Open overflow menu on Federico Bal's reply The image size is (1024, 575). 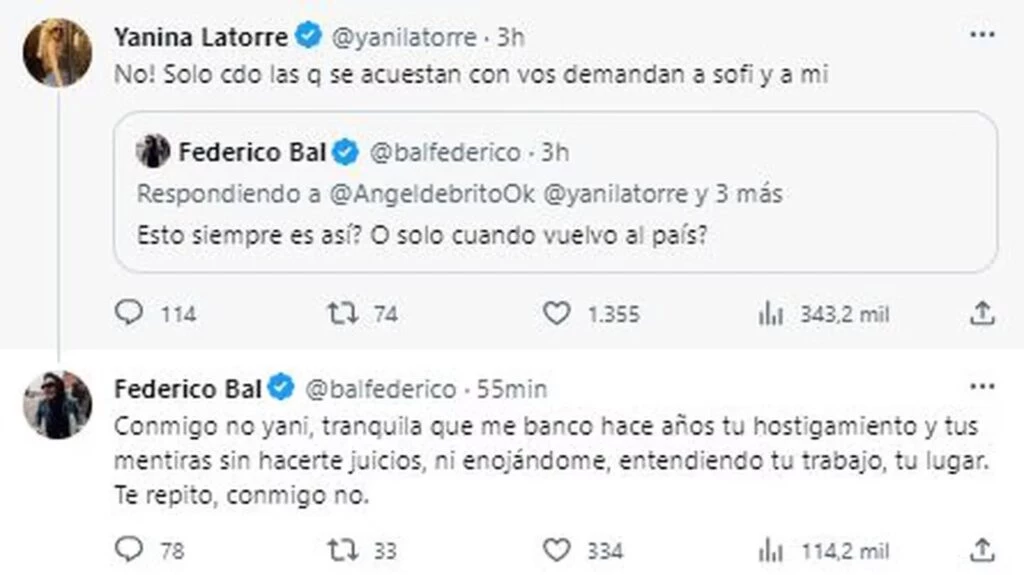tap(983, 387)
